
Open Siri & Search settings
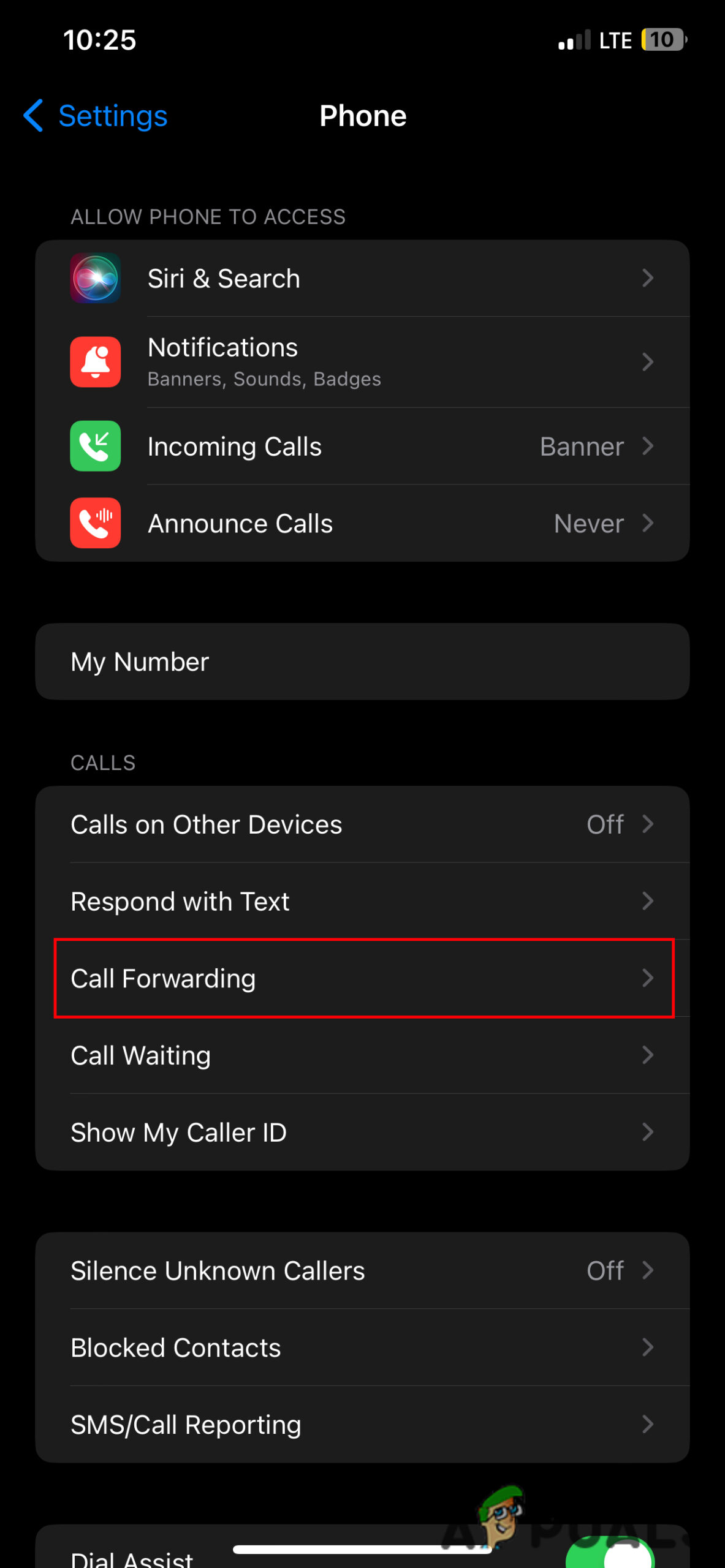point(362,279)
